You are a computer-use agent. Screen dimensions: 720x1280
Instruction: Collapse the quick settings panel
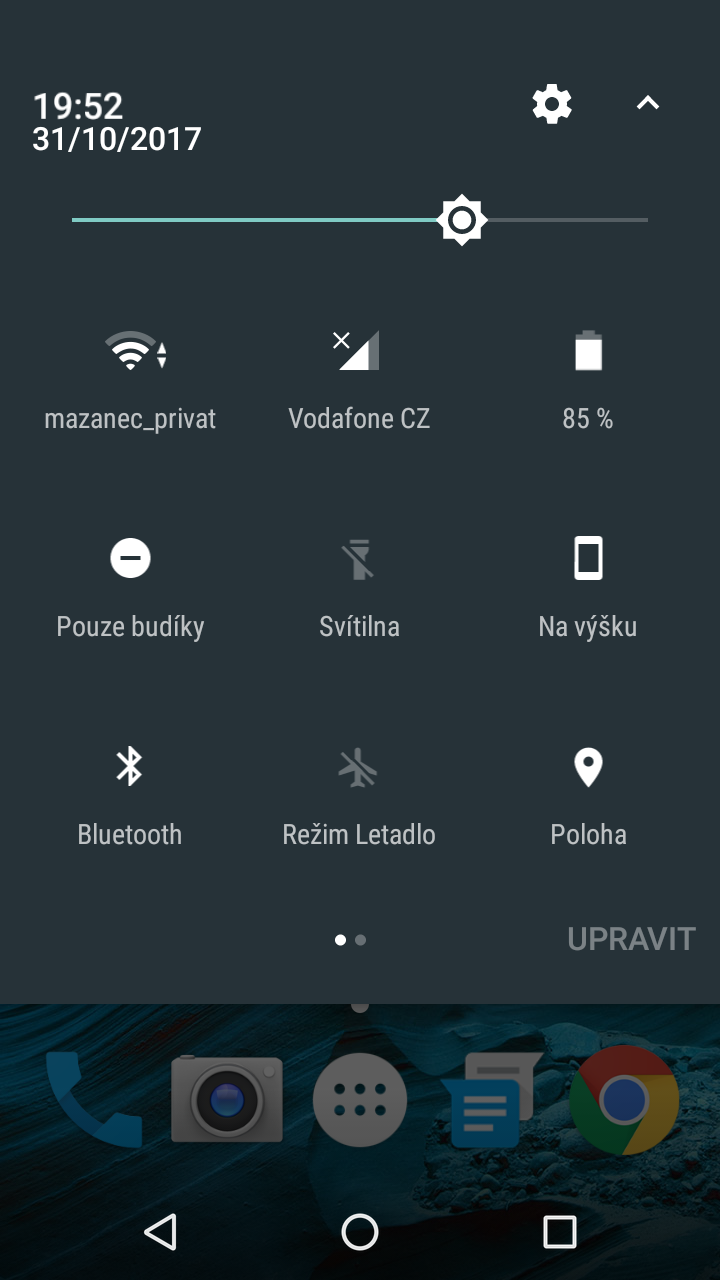648,103
